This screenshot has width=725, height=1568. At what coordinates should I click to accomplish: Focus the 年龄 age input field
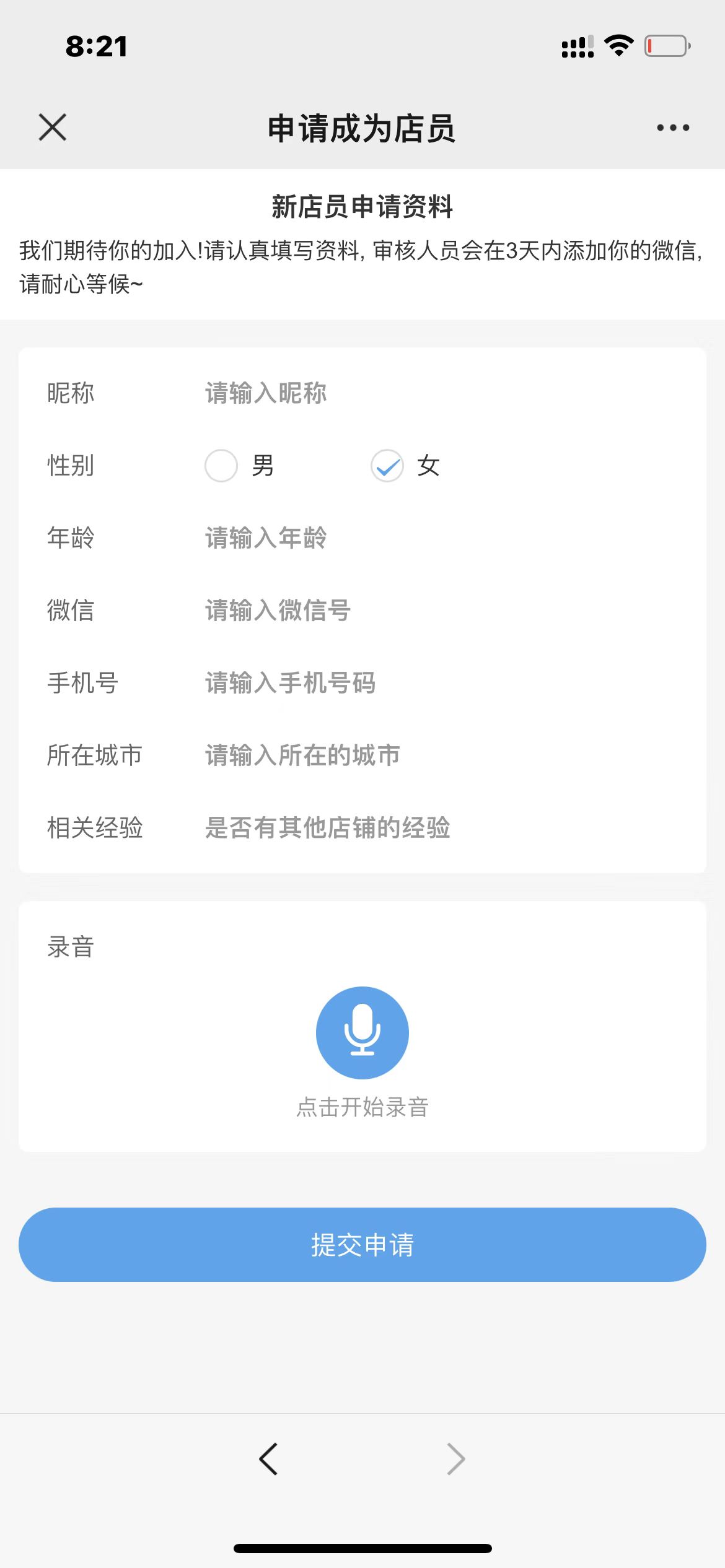(434, 538)
